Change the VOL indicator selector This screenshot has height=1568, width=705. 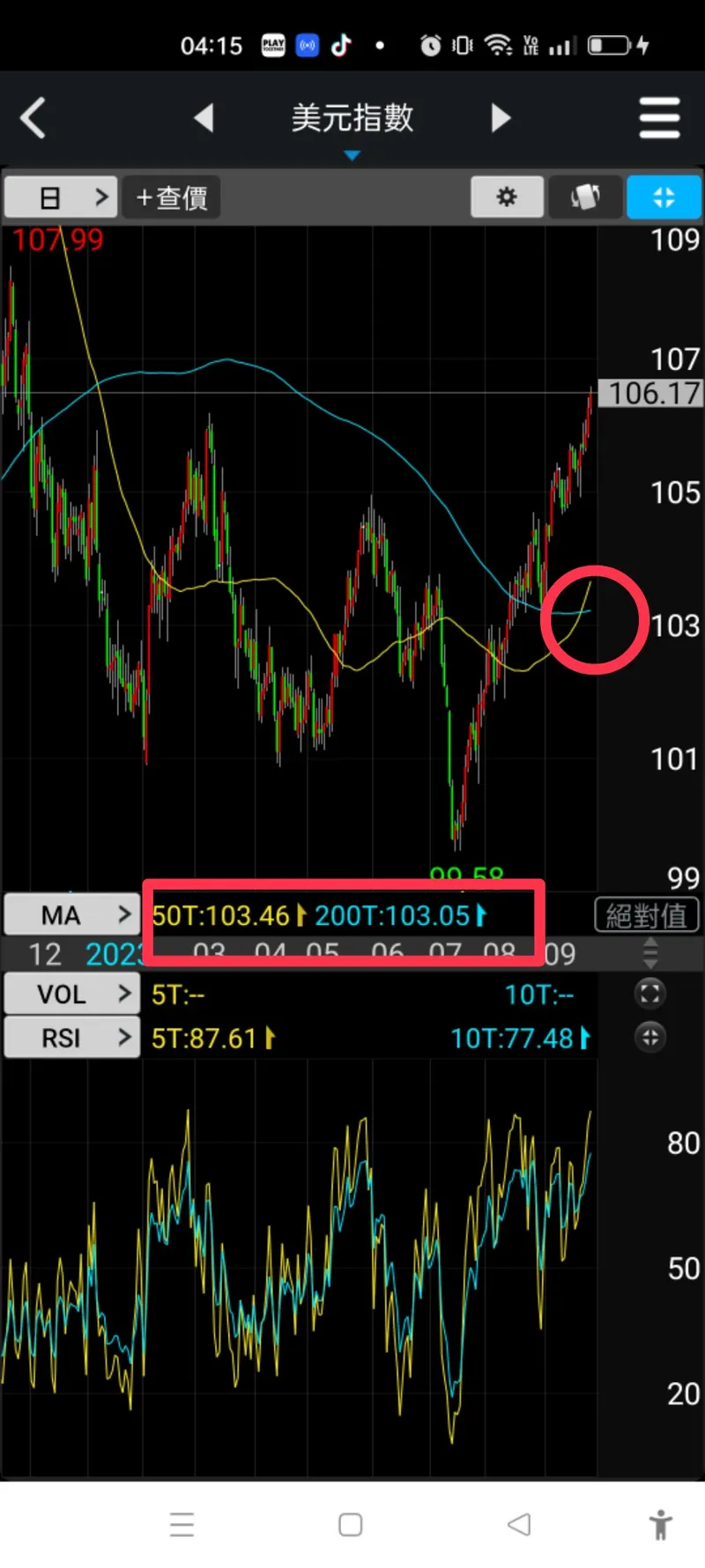tap(72, 995)
